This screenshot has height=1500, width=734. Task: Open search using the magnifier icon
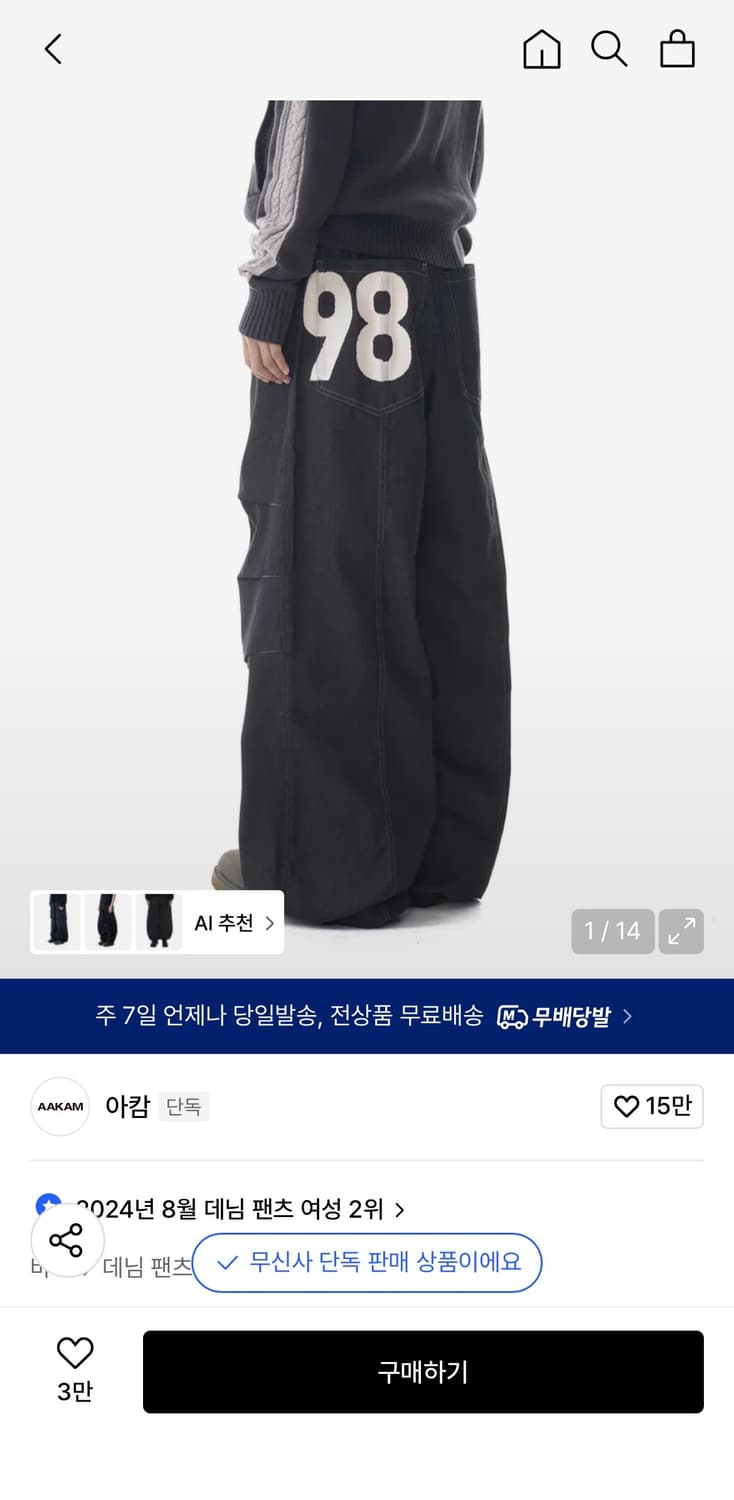(x=609, y=48)
